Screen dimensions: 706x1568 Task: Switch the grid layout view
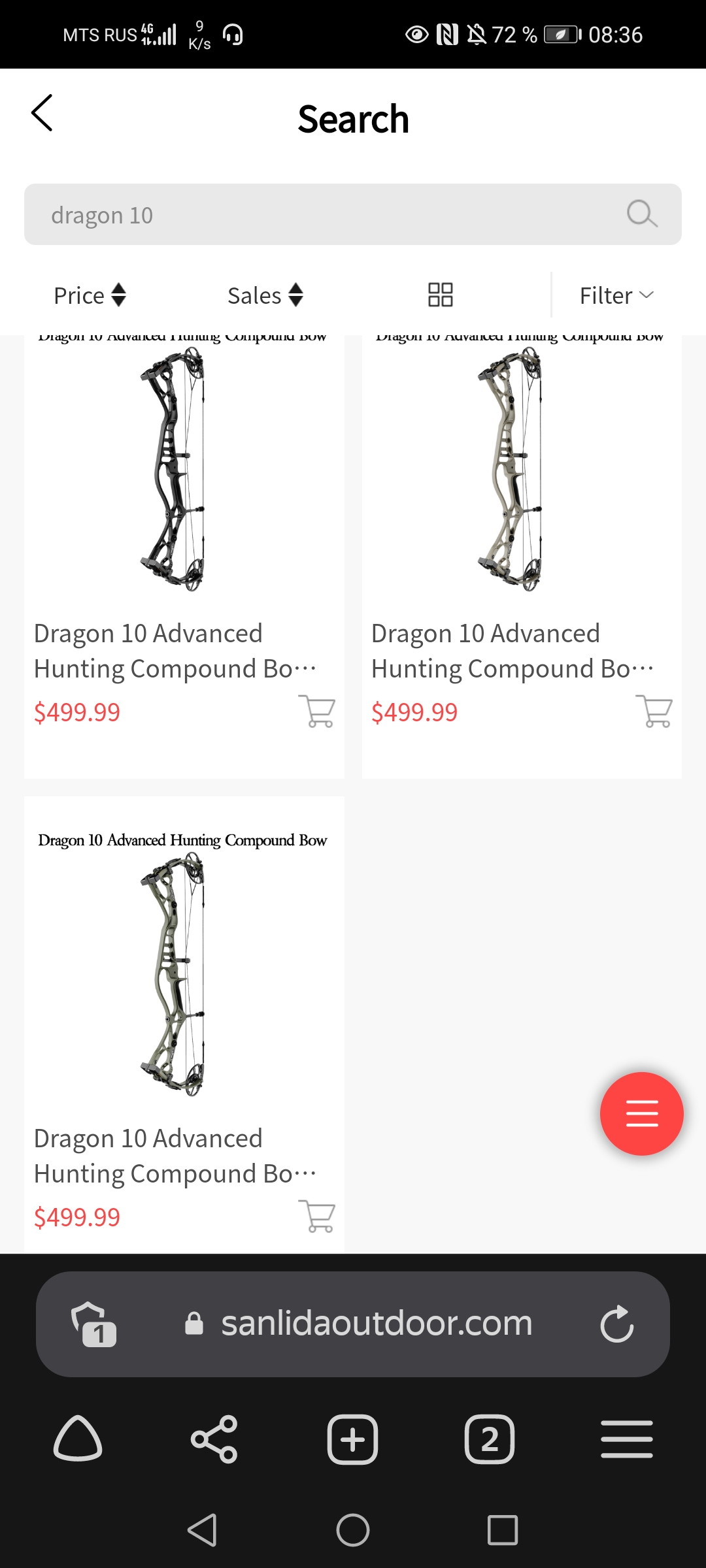[440, 295]
